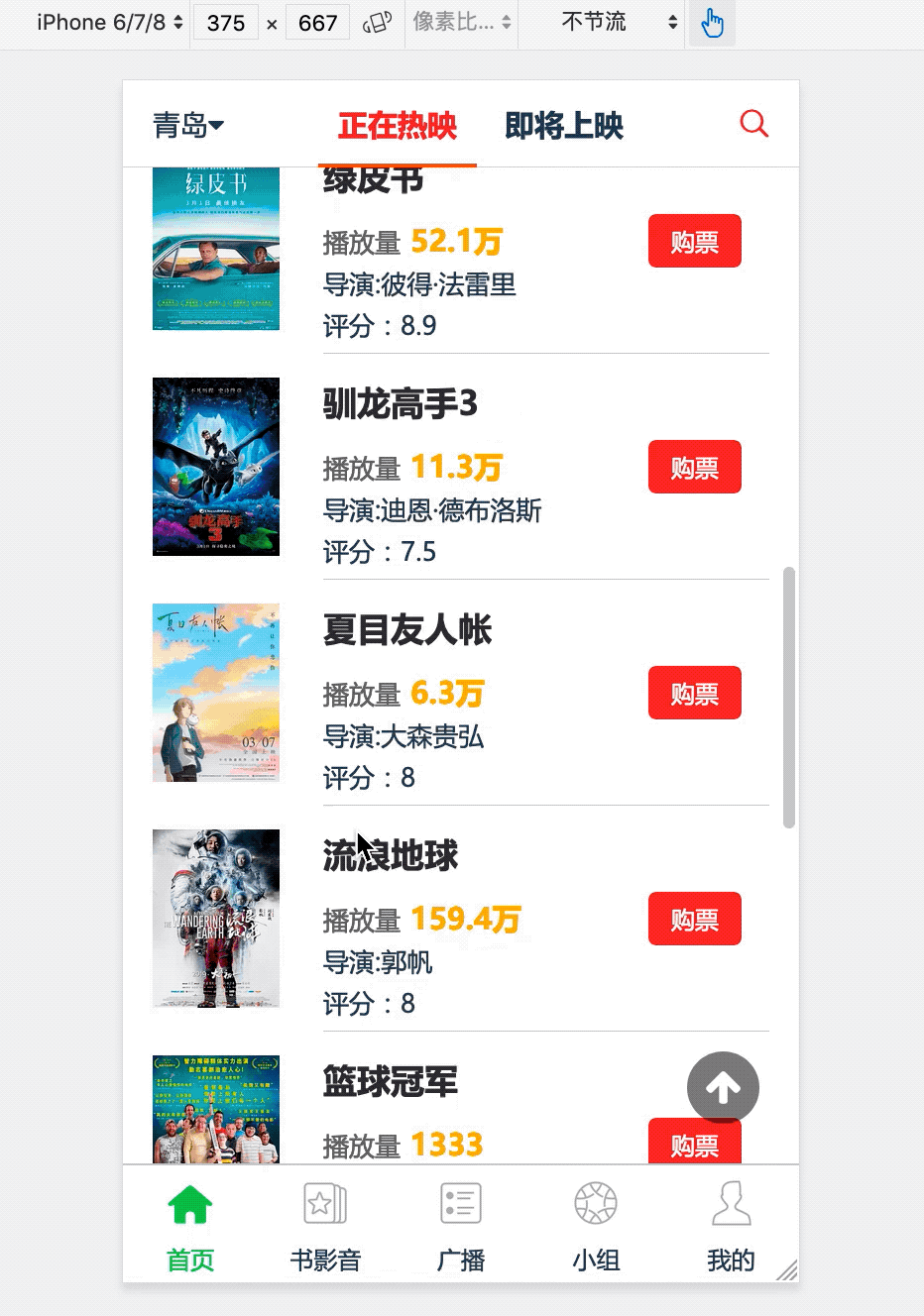This screenshot has width=924, height=1316.
Task: View the 流浪地球 movie poster
Action: [216, 919]
